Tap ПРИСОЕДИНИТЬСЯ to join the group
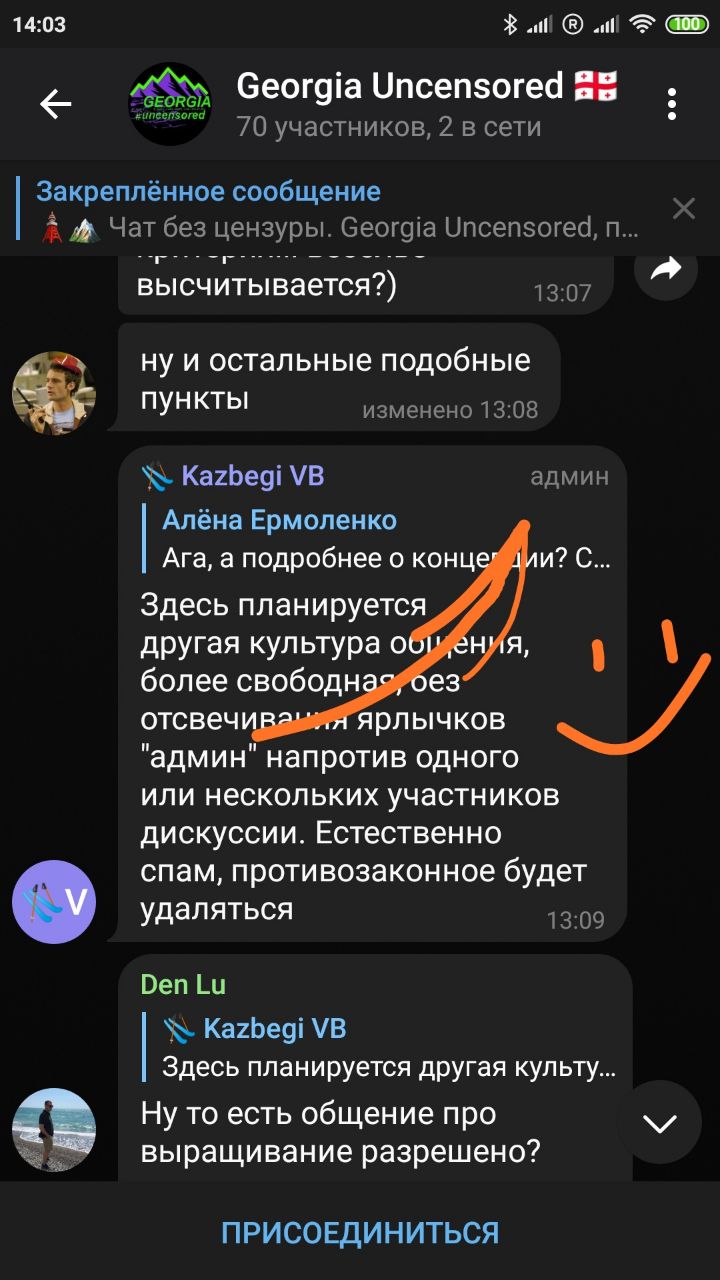720x1280 pixels. coord(360,1232)
